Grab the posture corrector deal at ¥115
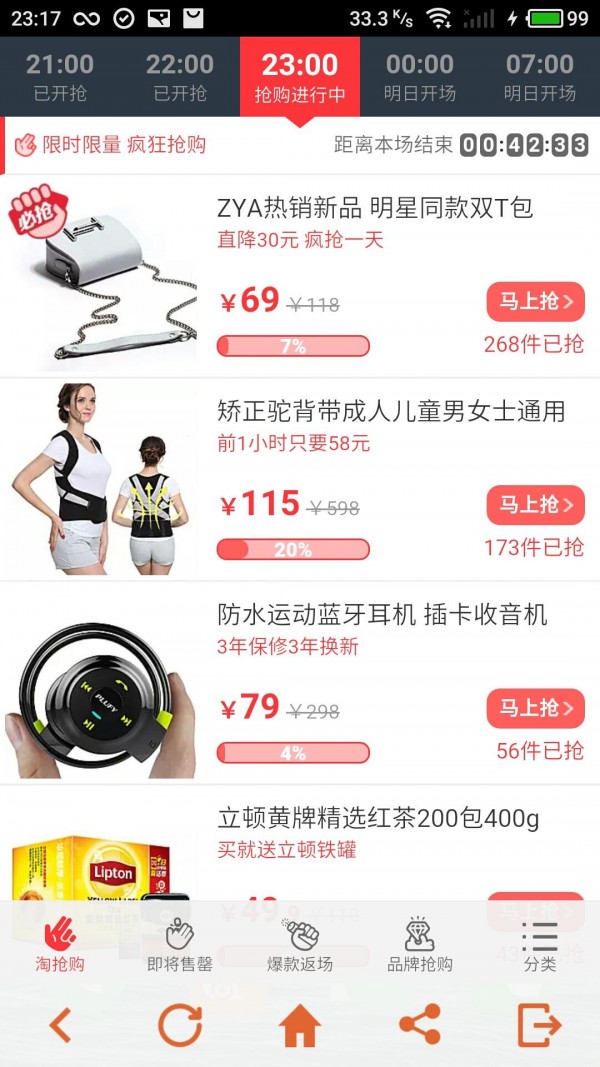Screen dimensions: 600x1067 tap(535, 505)
